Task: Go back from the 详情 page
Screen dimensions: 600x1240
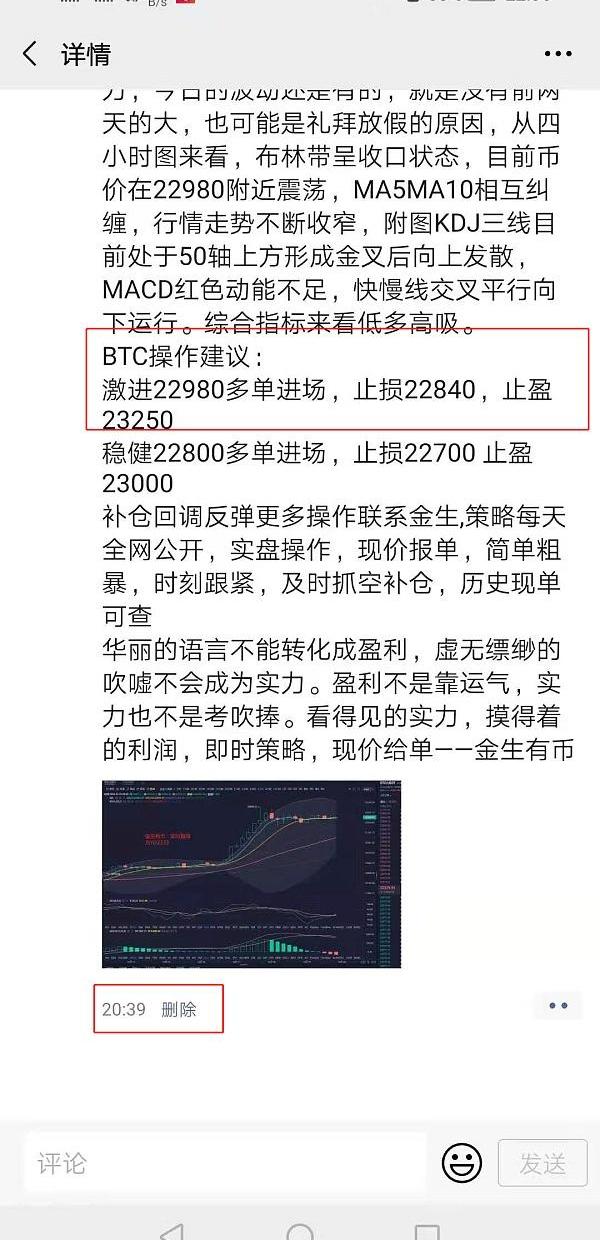Action: pyautogui.click(x=30, y=54)
